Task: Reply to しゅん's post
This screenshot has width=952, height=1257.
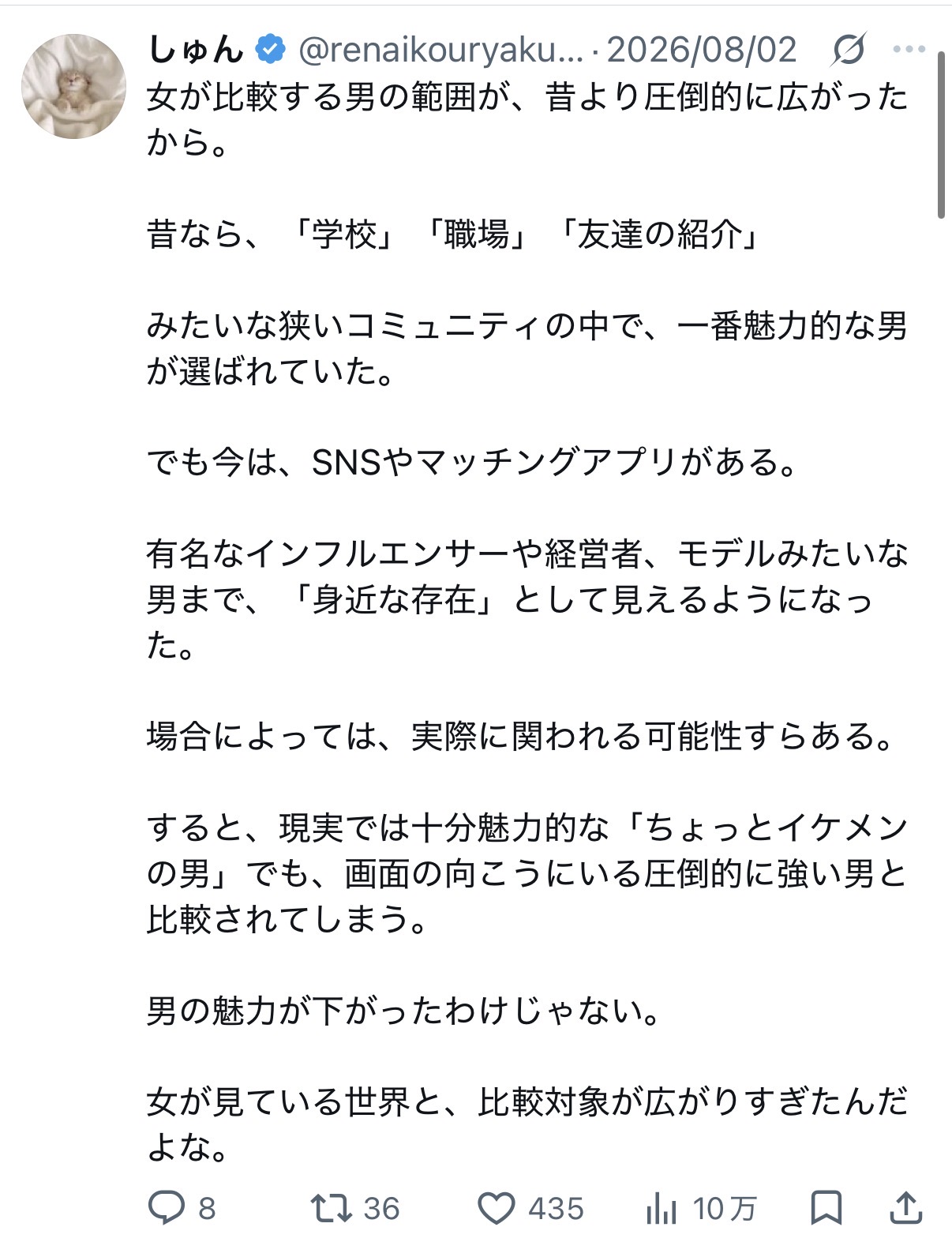Action: 182,1208
